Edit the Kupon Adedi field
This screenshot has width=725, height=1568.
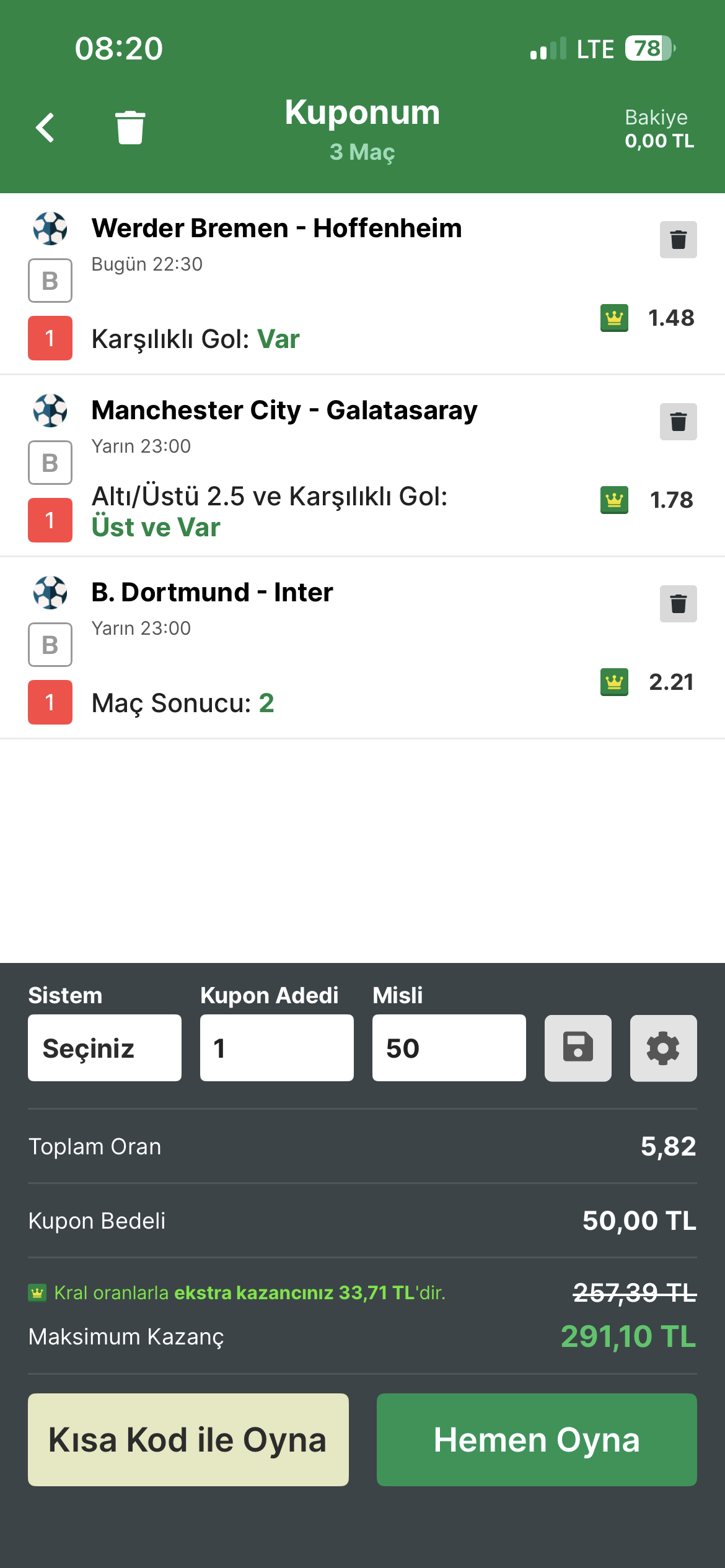276,1048
